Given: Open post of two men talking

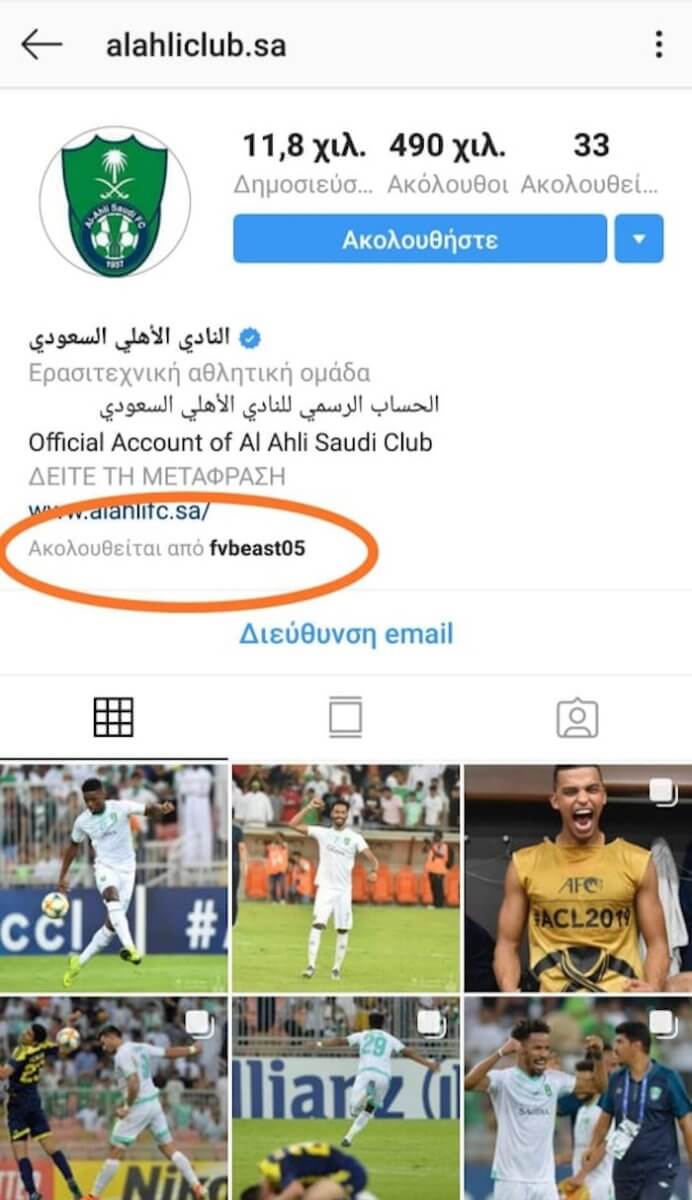Looking at the screenshot, I should tap(578, 1097).
